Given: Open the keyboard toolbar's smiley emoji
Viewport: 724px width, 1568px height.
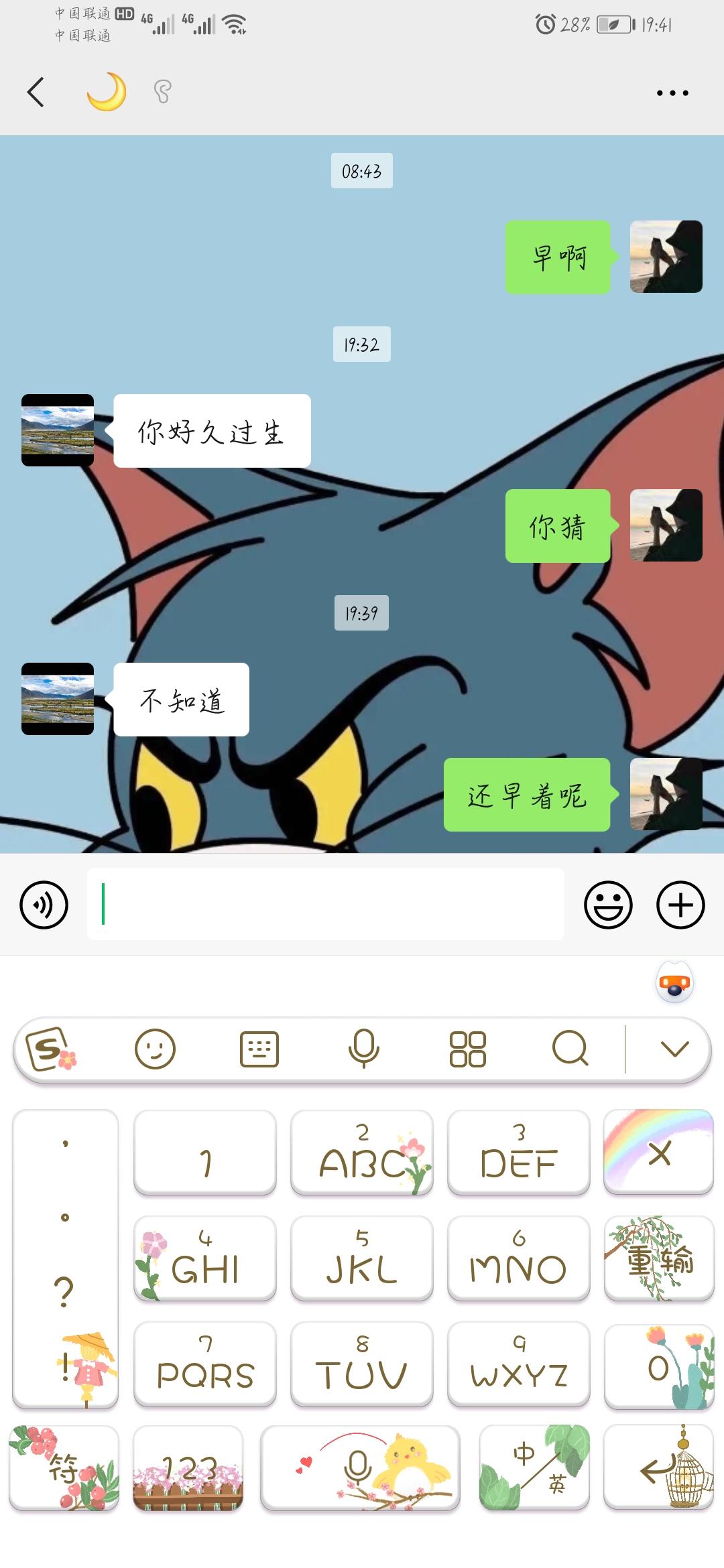Looking at the screenshot, I should (155, 1049).
